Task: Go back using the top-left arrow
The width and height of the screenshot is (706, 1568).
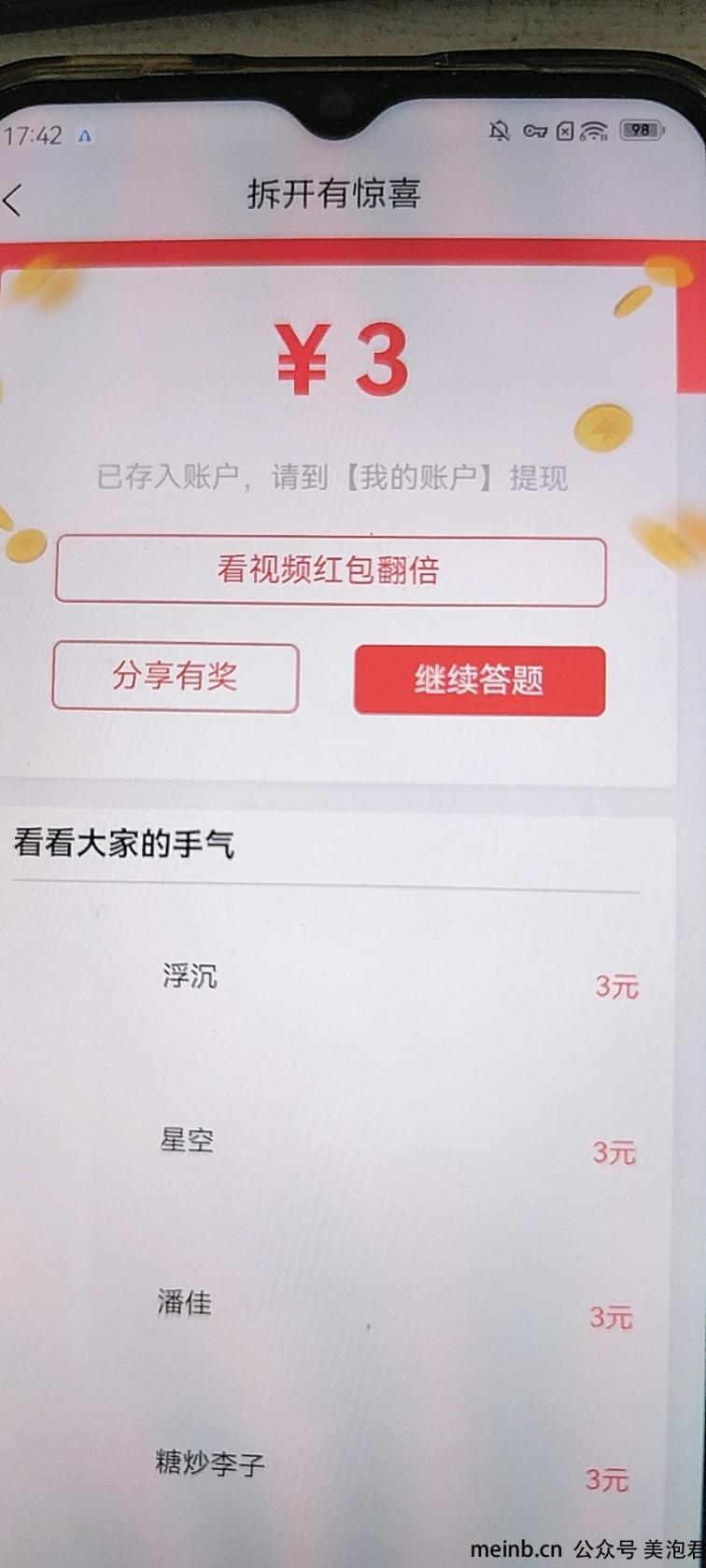Action: coord(12,200)
